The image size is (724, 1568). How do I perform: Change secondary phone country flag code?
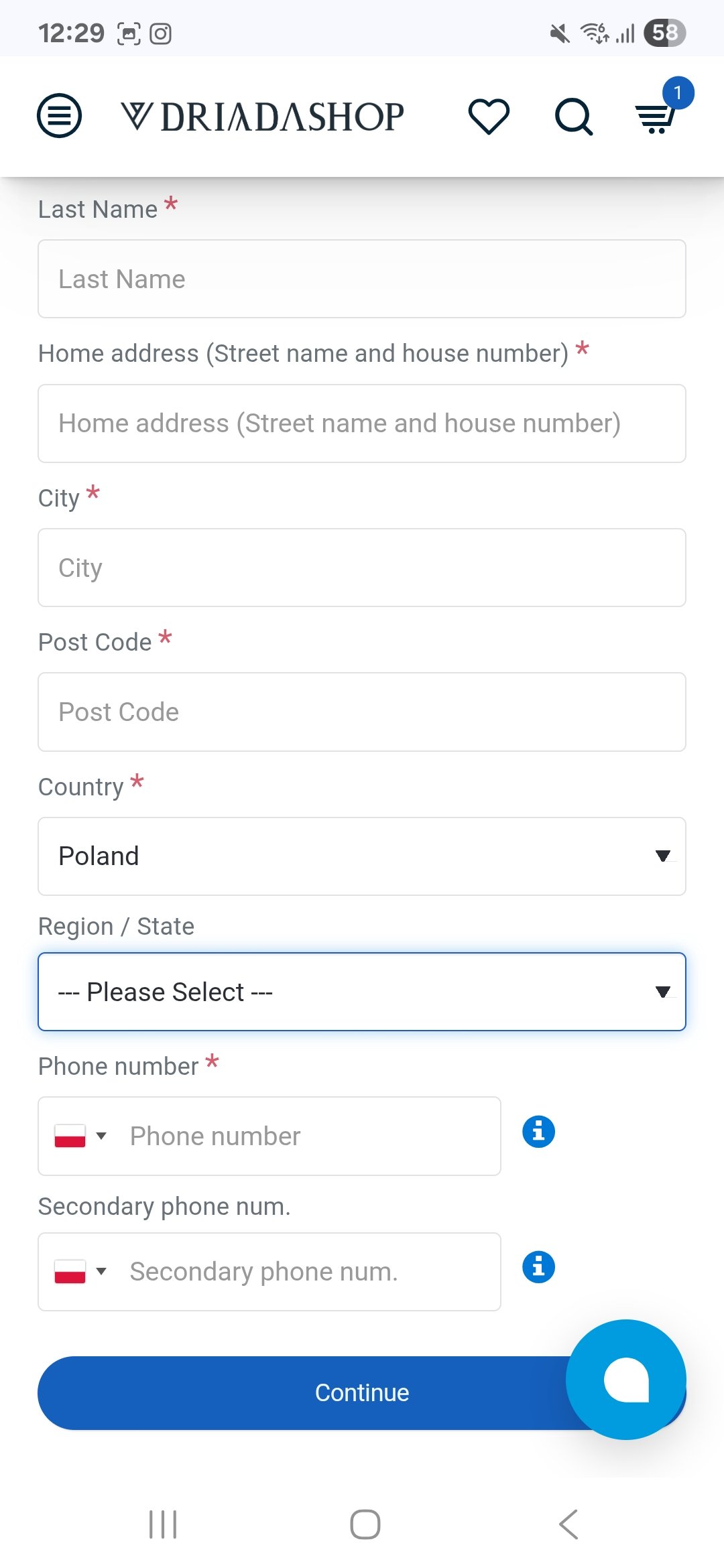point(80,1272)
